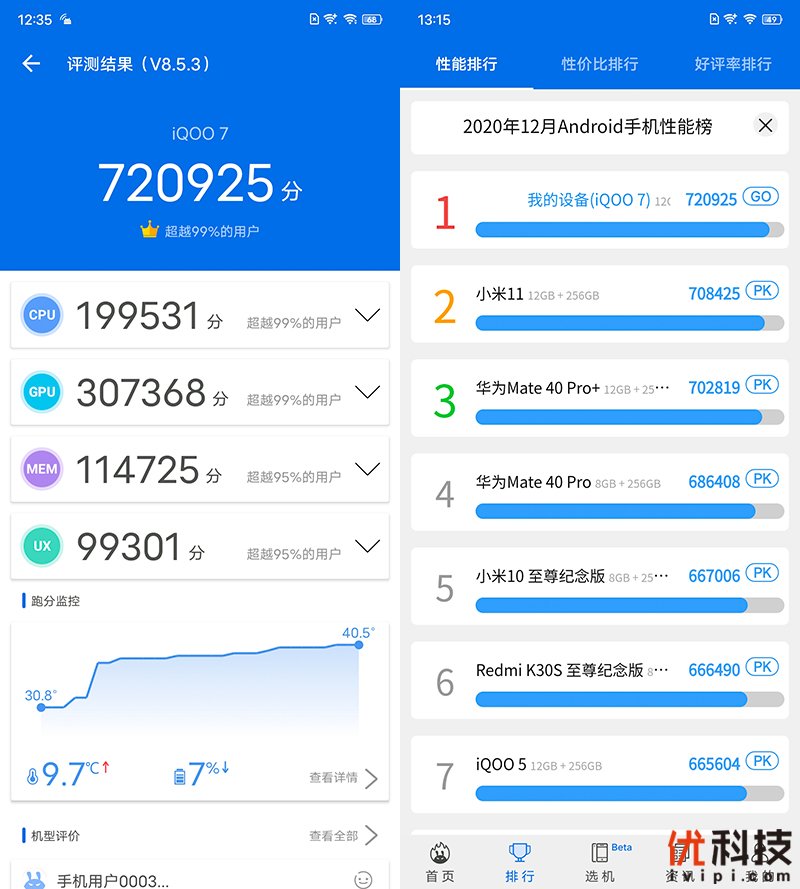Compare with Redmi K30S 至尊纪念版
This screenshot has height=889, width=800.
point(762,667)
